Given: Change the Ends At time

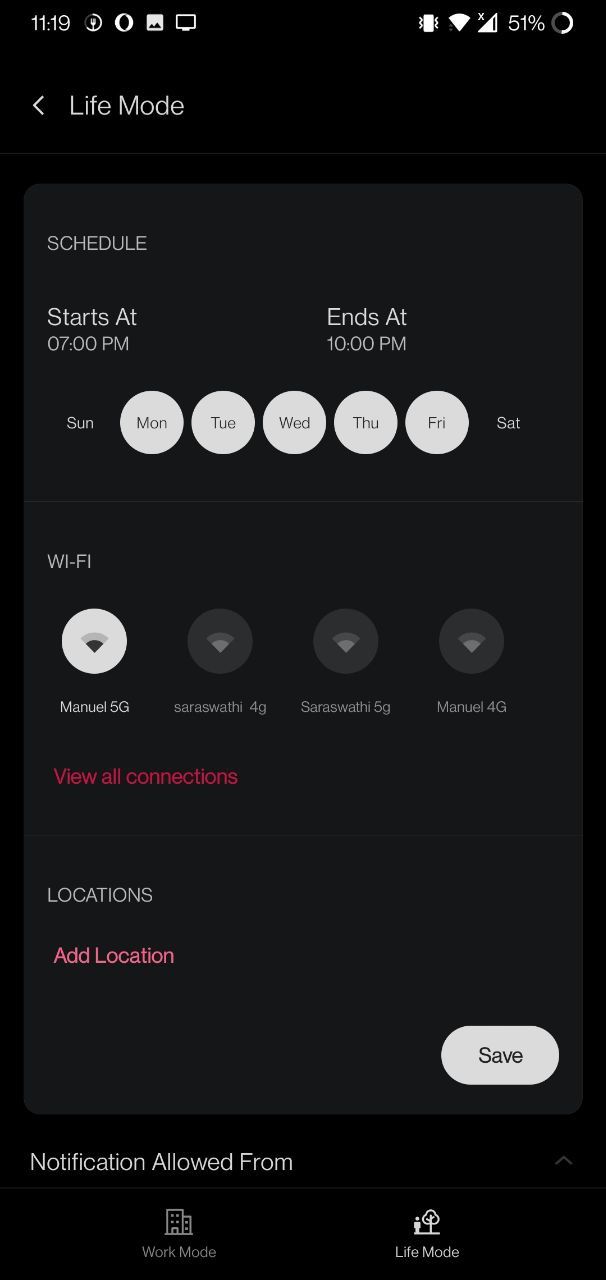Looking at the screenshot, I should pos(366,330).
